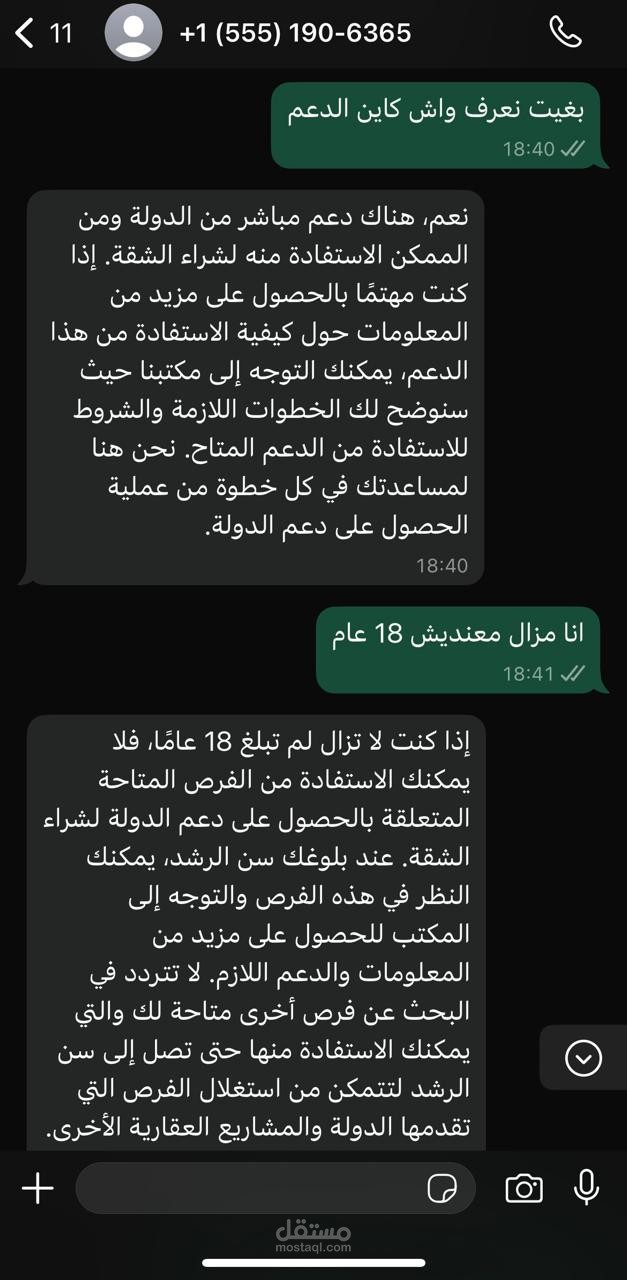
Task: Start a voice call with this contact
Action: click(566, 33)
